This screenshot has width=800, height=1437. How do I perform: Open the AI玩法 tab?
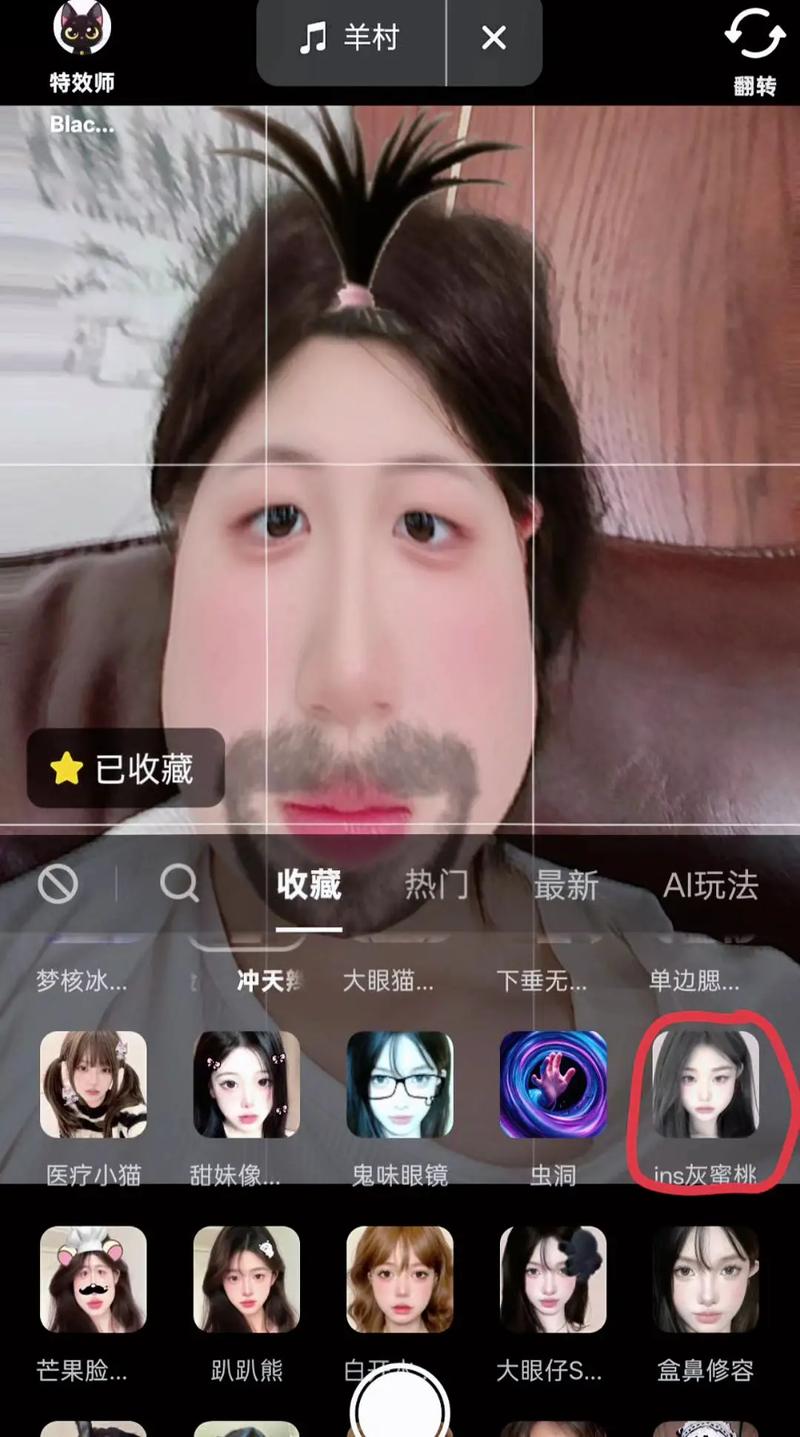point(710,885)
